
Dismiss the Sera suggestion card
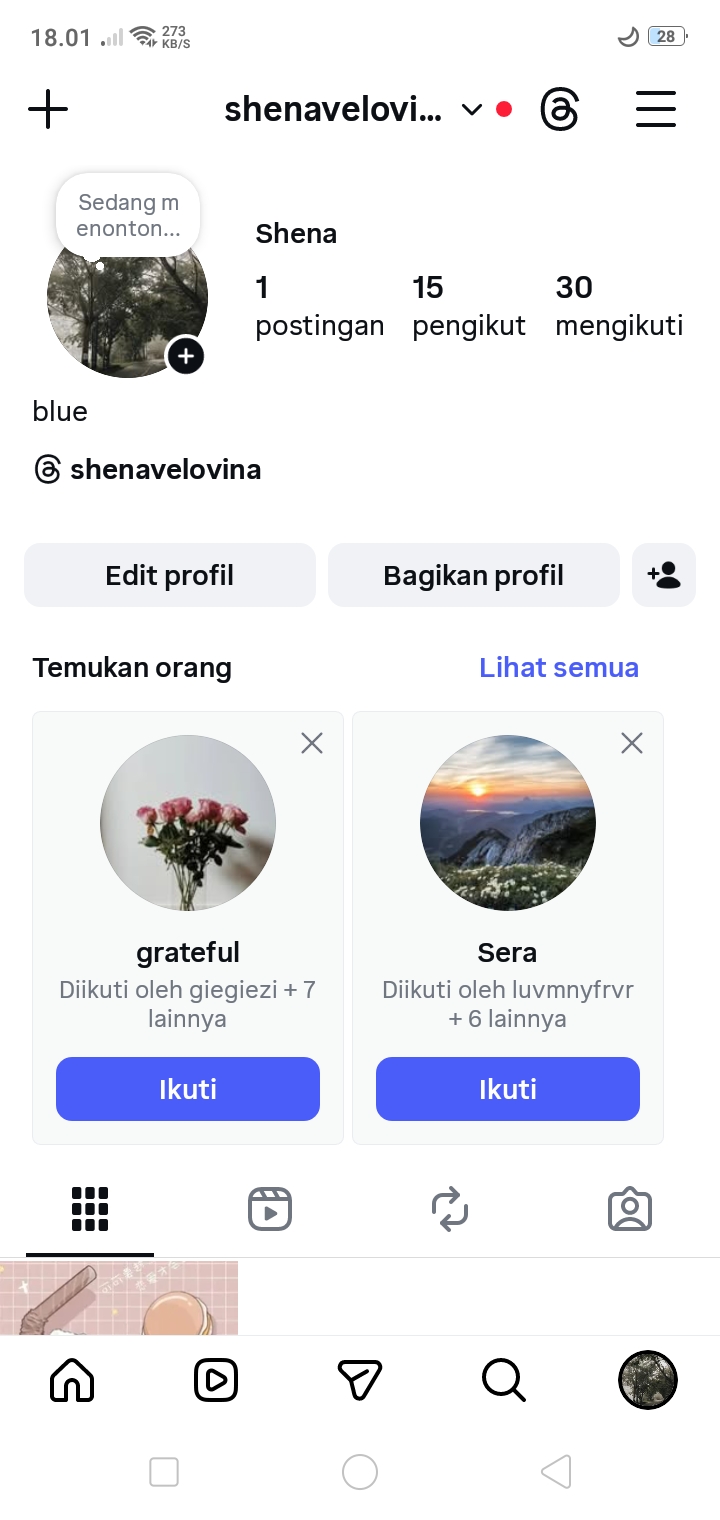632,743
